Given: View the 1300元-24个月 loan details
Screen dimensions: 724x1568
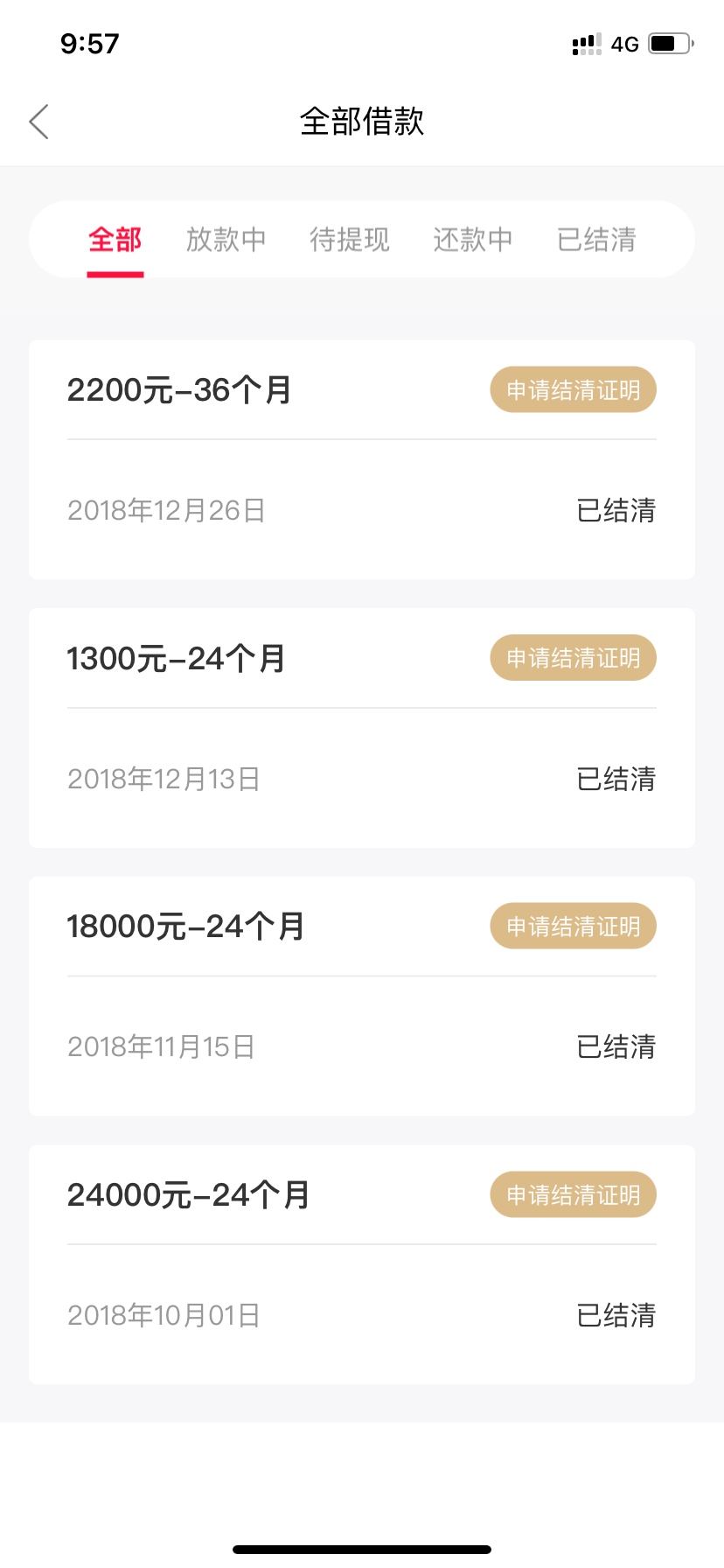Looking at the screenshot, I should (362, 728).
